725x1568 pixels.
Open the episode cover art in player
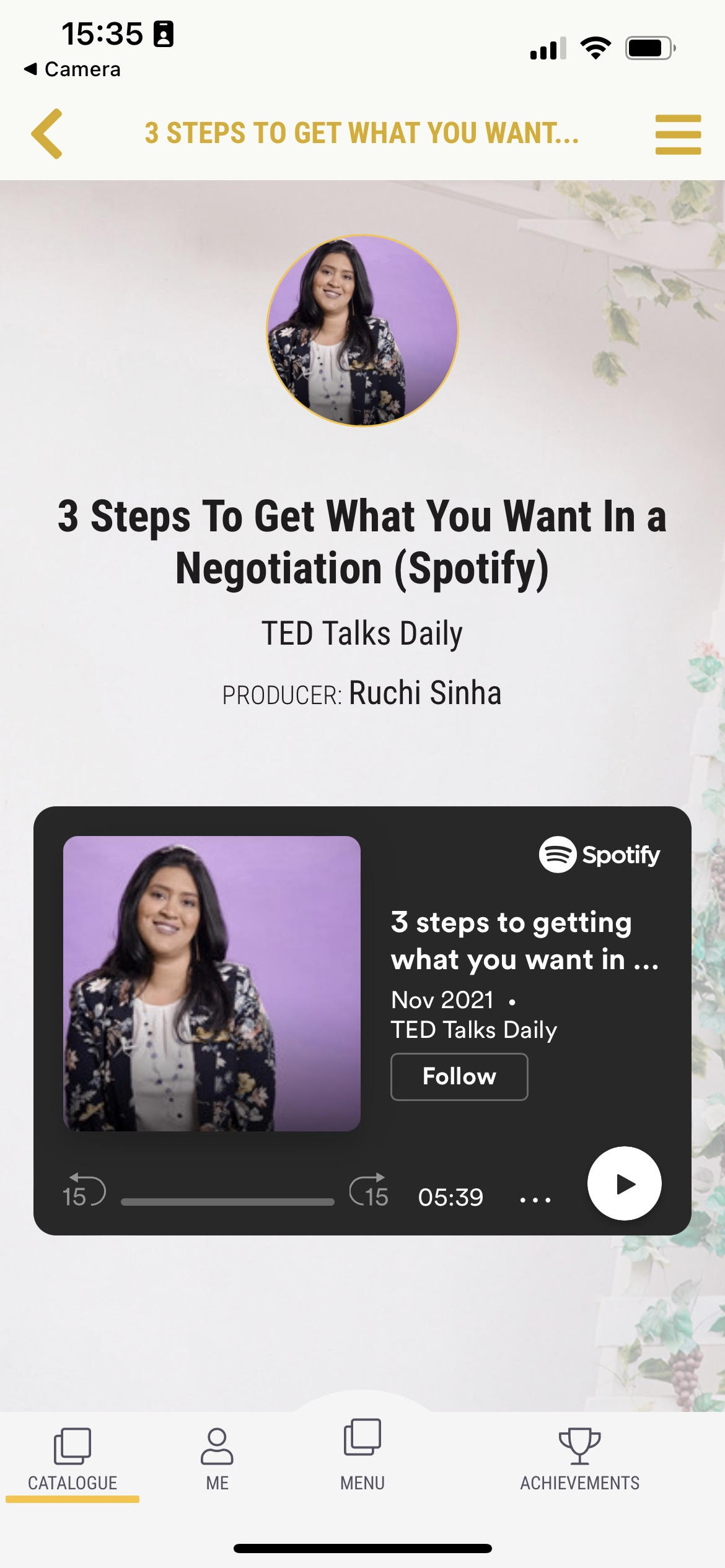(x=212, y=983)
